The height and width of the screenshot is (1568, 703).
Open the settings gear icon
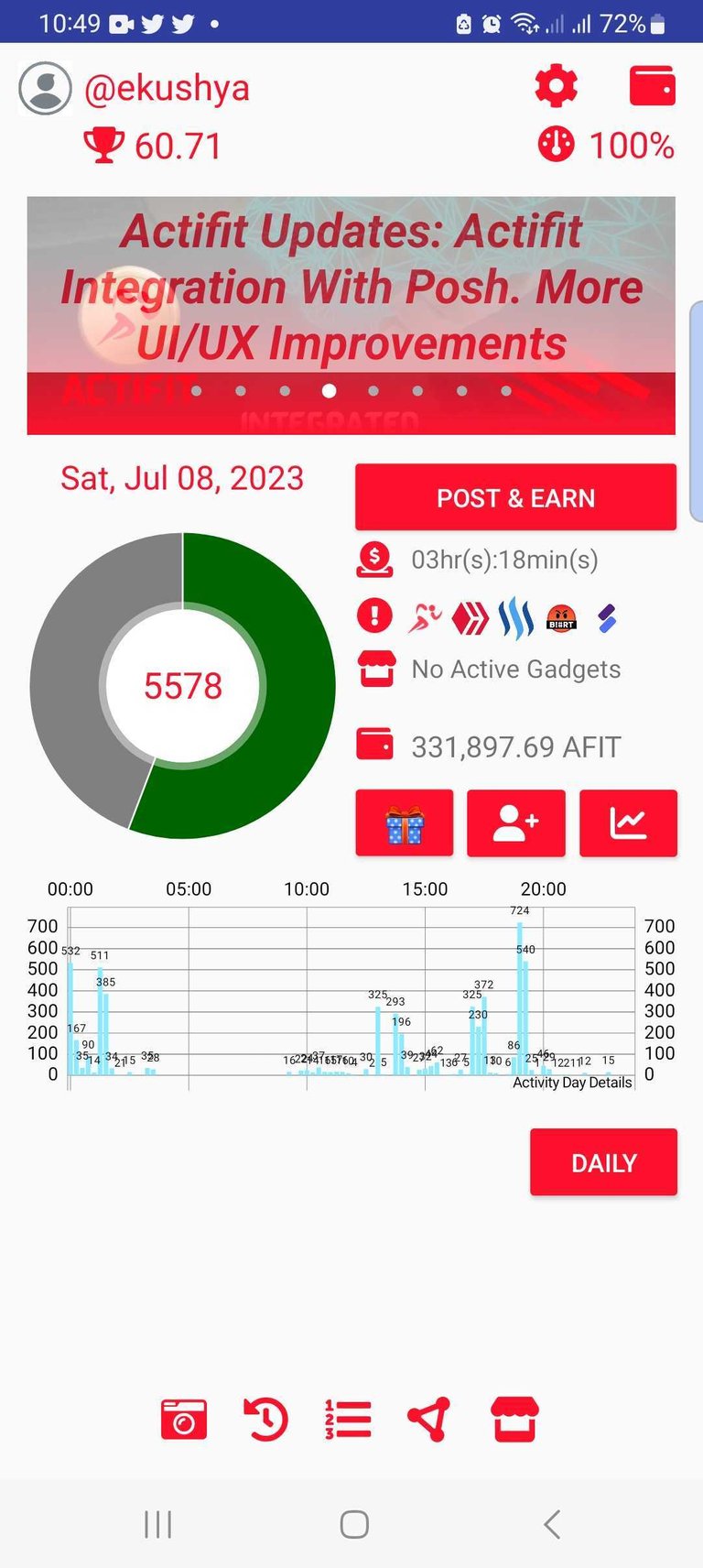point(556,87)
